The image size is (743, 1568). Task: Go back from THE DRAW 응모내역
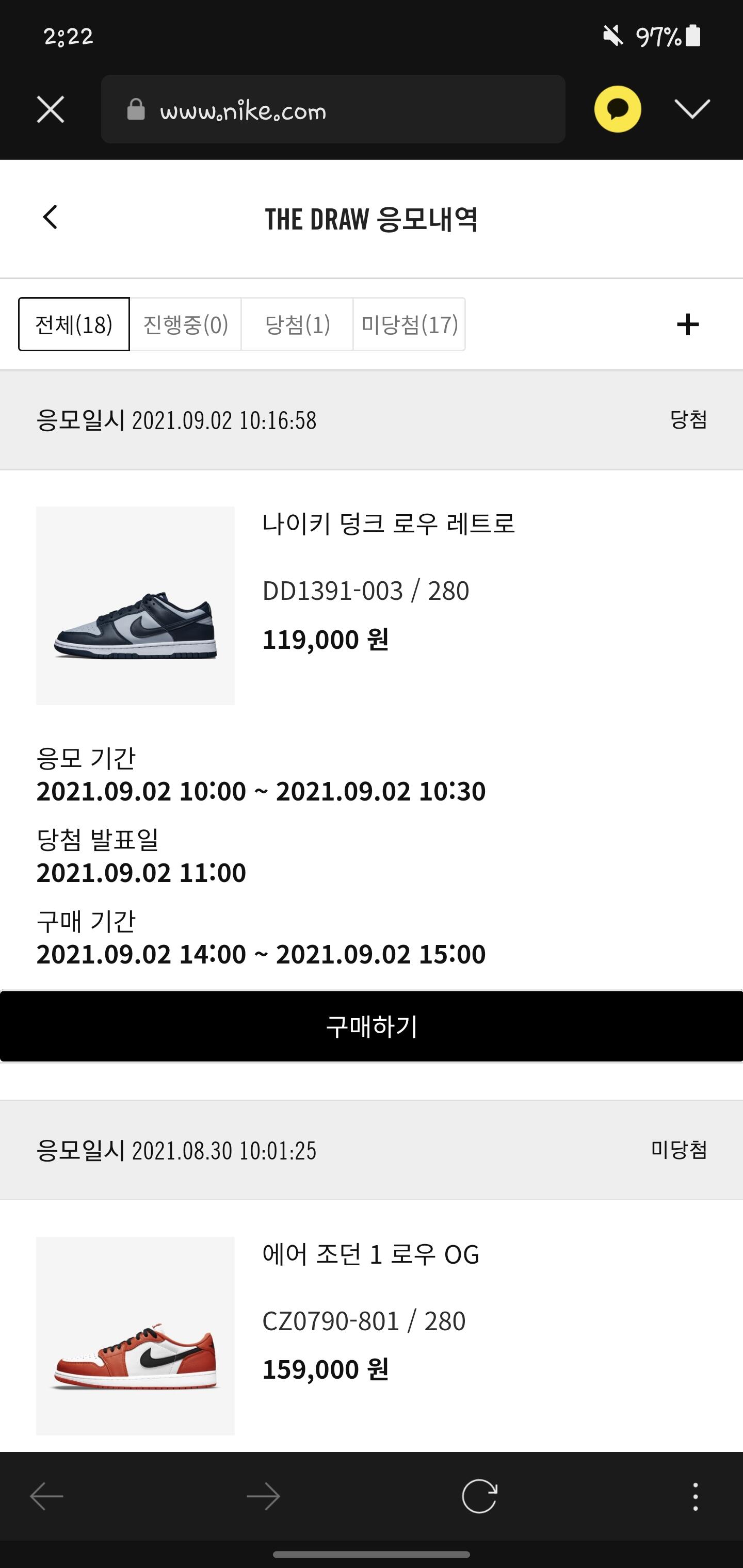pos(50,217)
